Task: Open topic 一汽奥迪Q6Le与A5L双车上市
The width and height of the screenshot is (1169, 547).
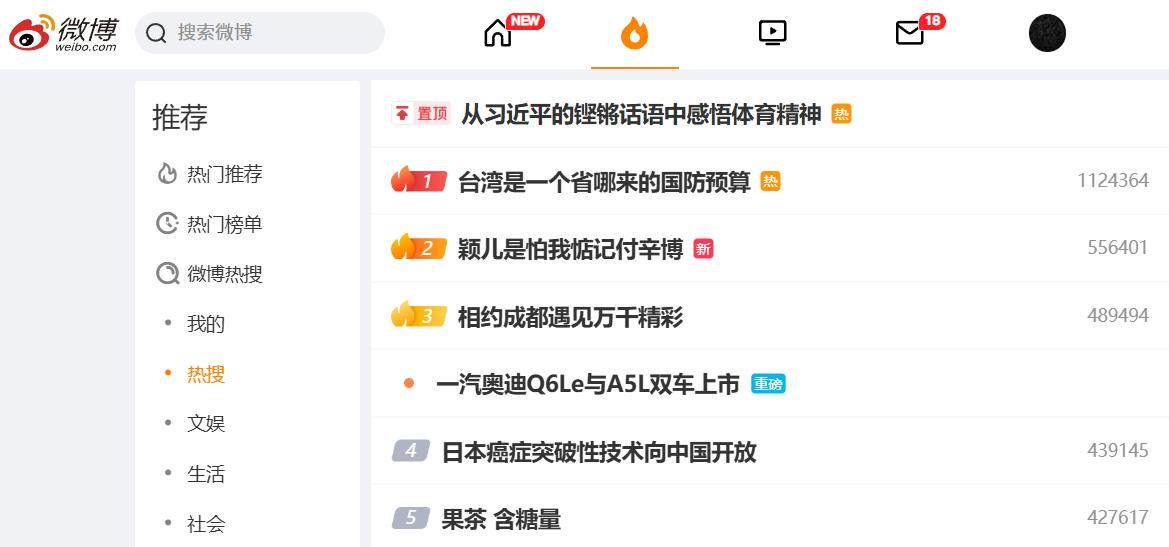Action: pos(587,384)
